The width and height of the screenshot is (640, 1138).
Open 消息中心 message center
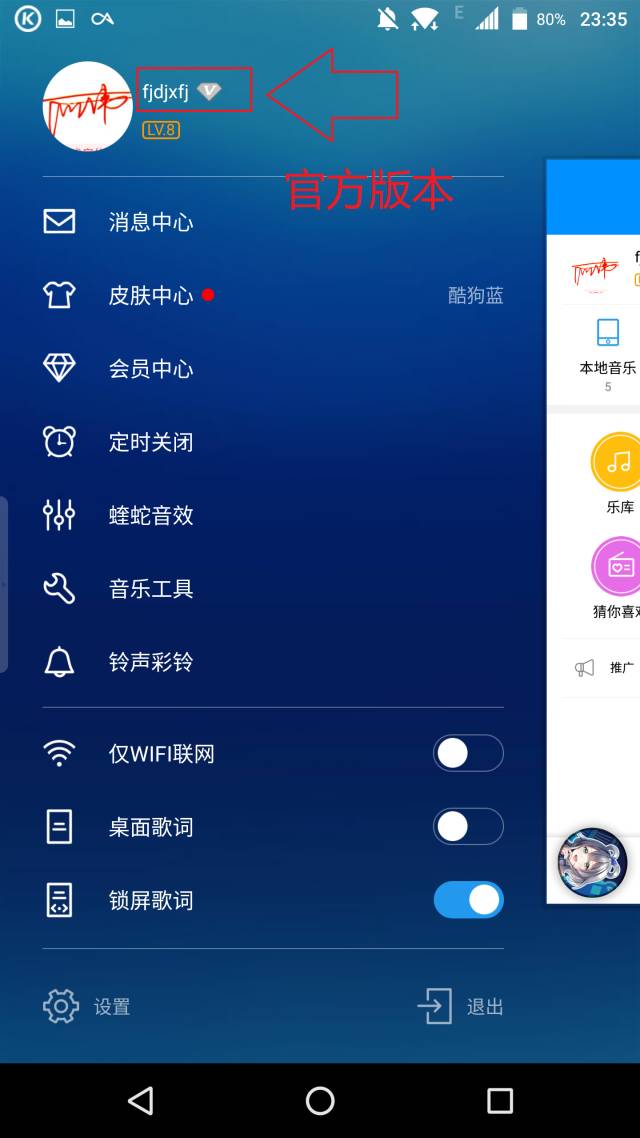tap(273, 221)
